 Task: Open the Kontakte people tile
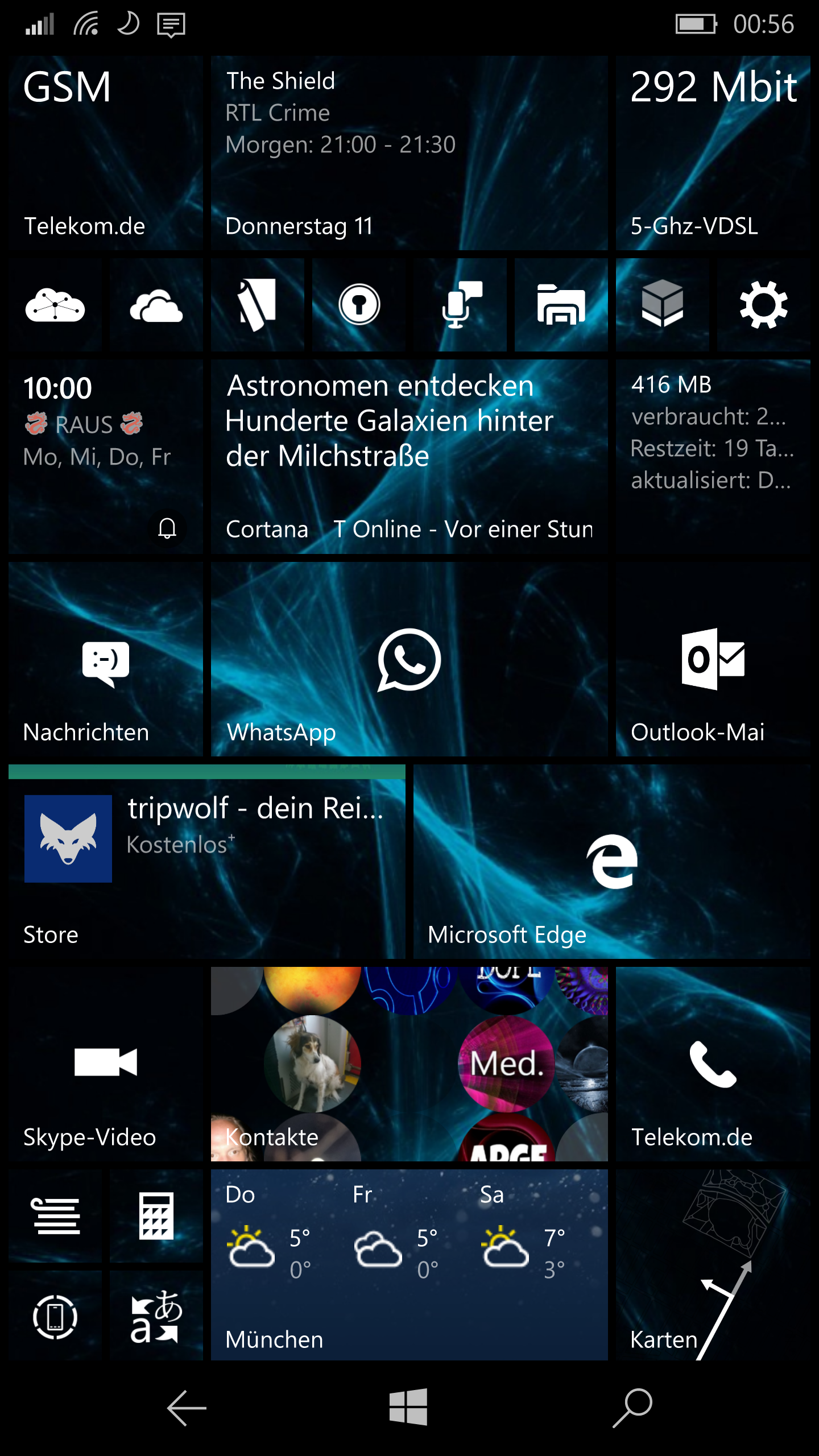[409, 1064]
